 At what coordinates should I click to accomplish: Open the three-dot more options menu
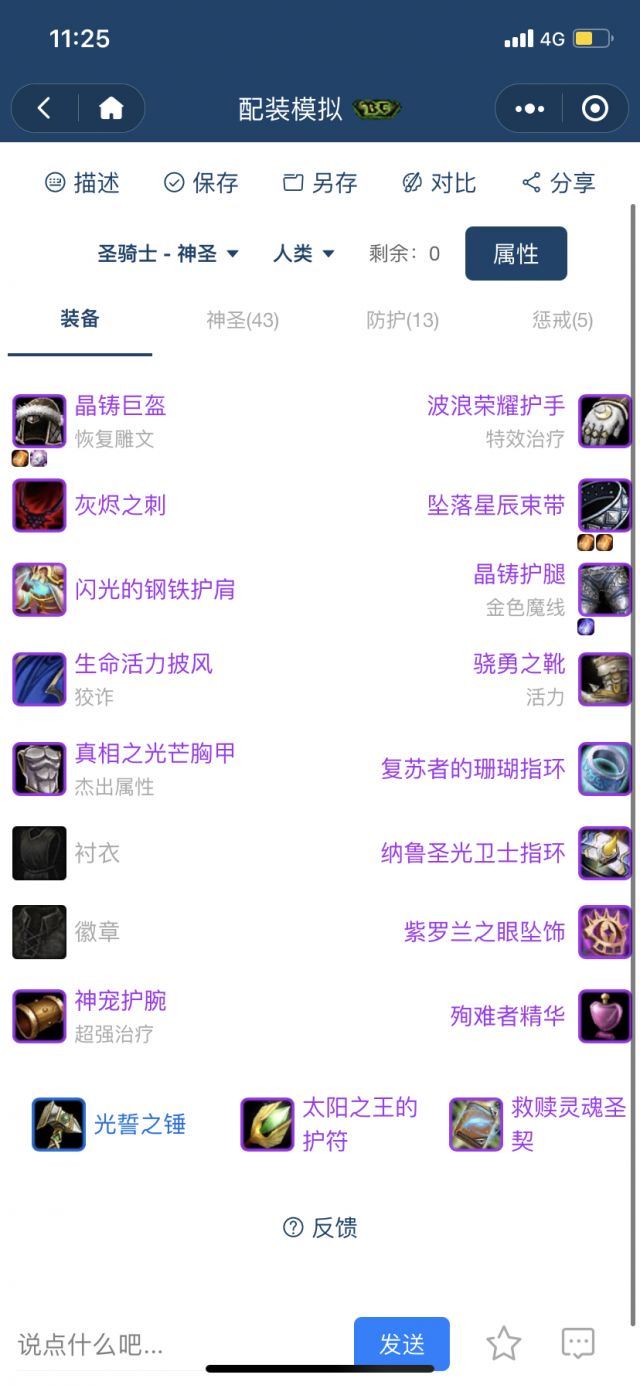[x=529, y=108]
